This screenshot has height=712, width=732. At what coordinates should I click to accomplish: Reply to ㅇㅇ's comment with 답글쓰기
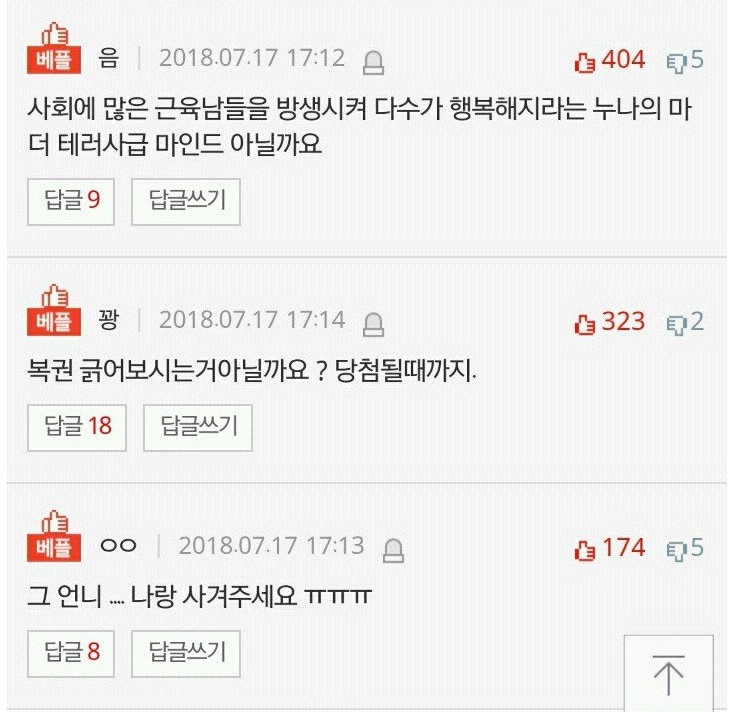click(x=187, y=653)
